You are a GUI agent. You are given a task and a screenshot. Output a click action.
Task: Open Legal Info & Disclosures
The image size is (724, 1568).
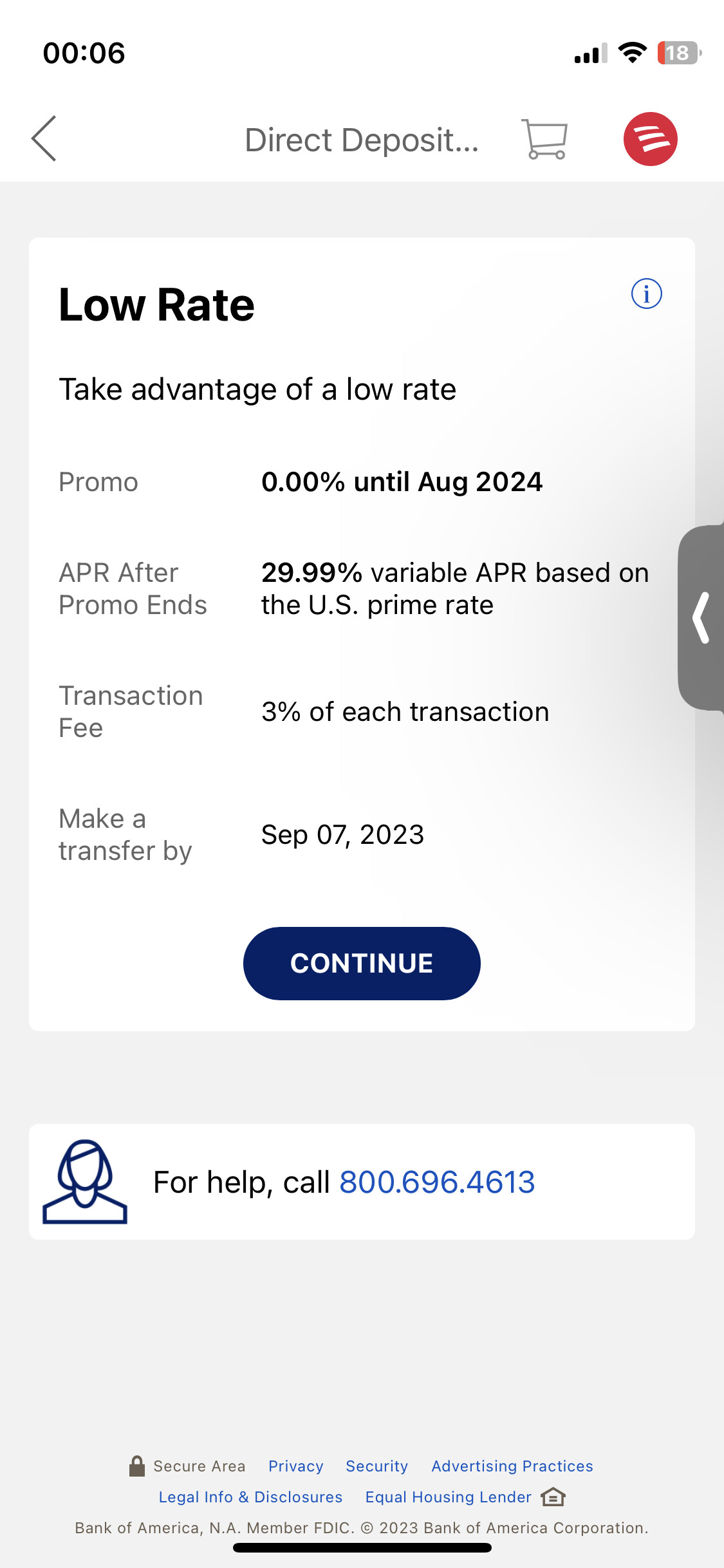click(x=251, y=1497)
